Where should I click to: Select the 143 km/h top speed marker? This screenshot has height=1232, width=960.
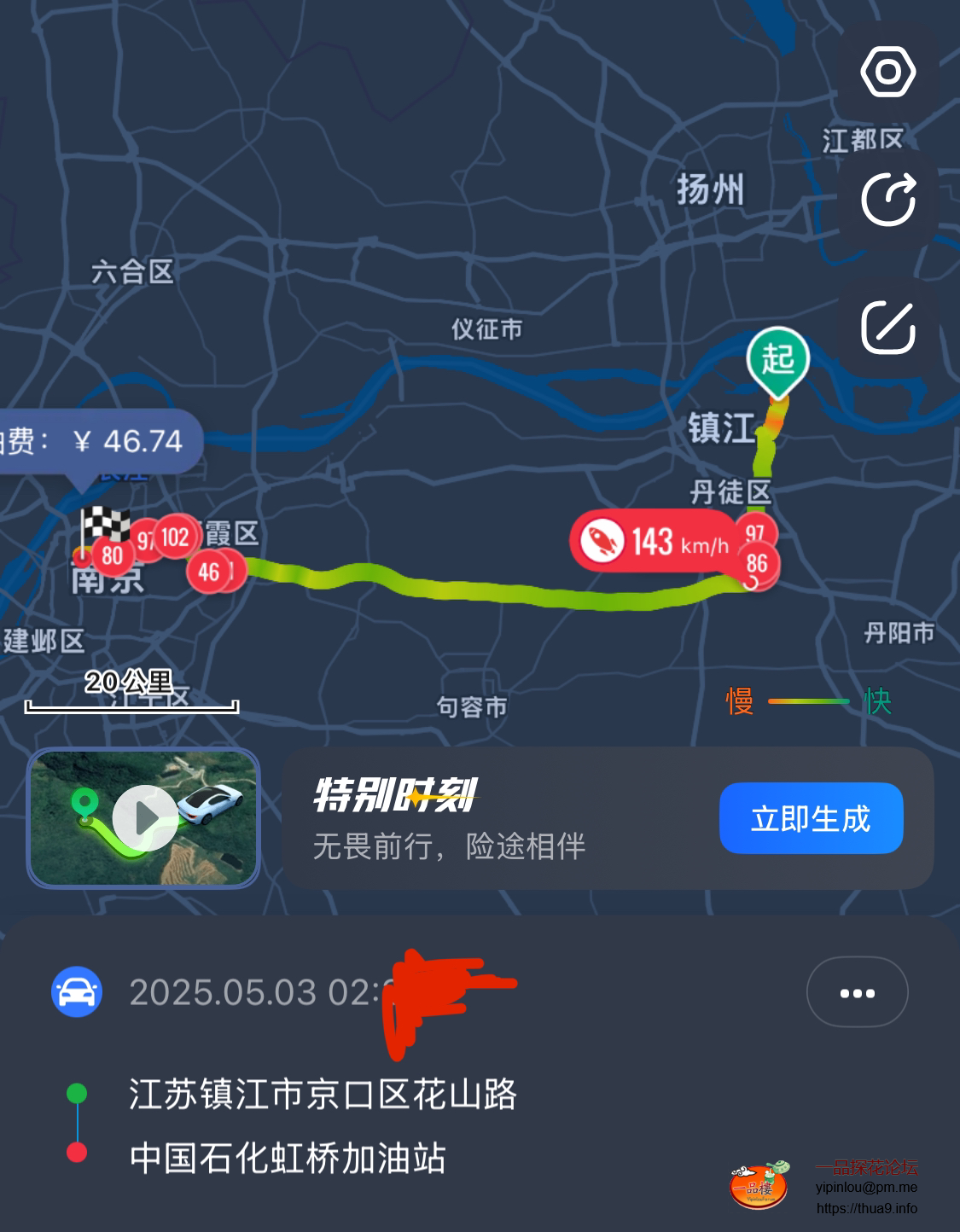661,539
